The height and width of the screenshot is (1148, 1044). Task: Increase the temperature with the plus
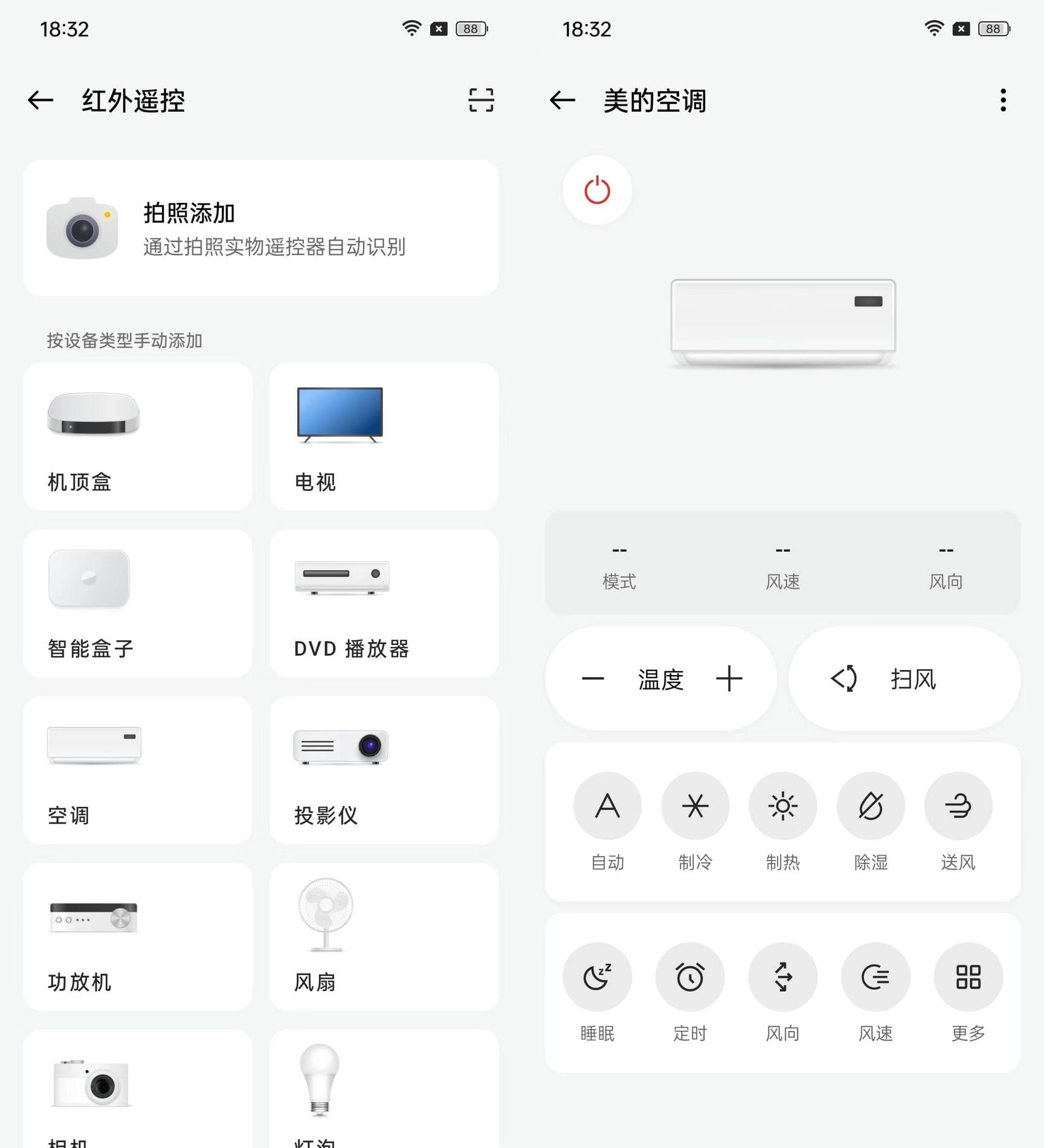point(729,679)
